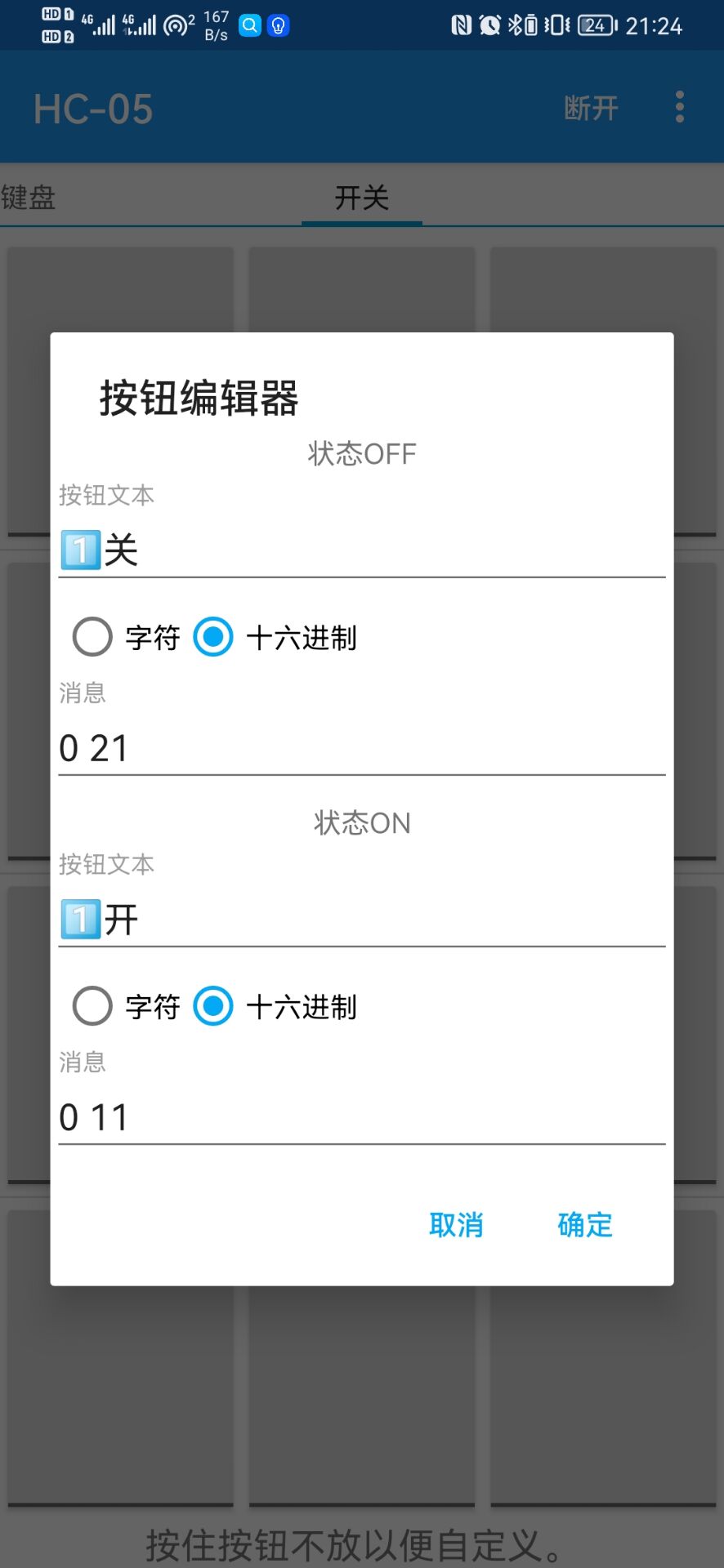Tap 取消 to cancel the button editor
Viewport: 724px width, 1568px height.
point(456,1224)
